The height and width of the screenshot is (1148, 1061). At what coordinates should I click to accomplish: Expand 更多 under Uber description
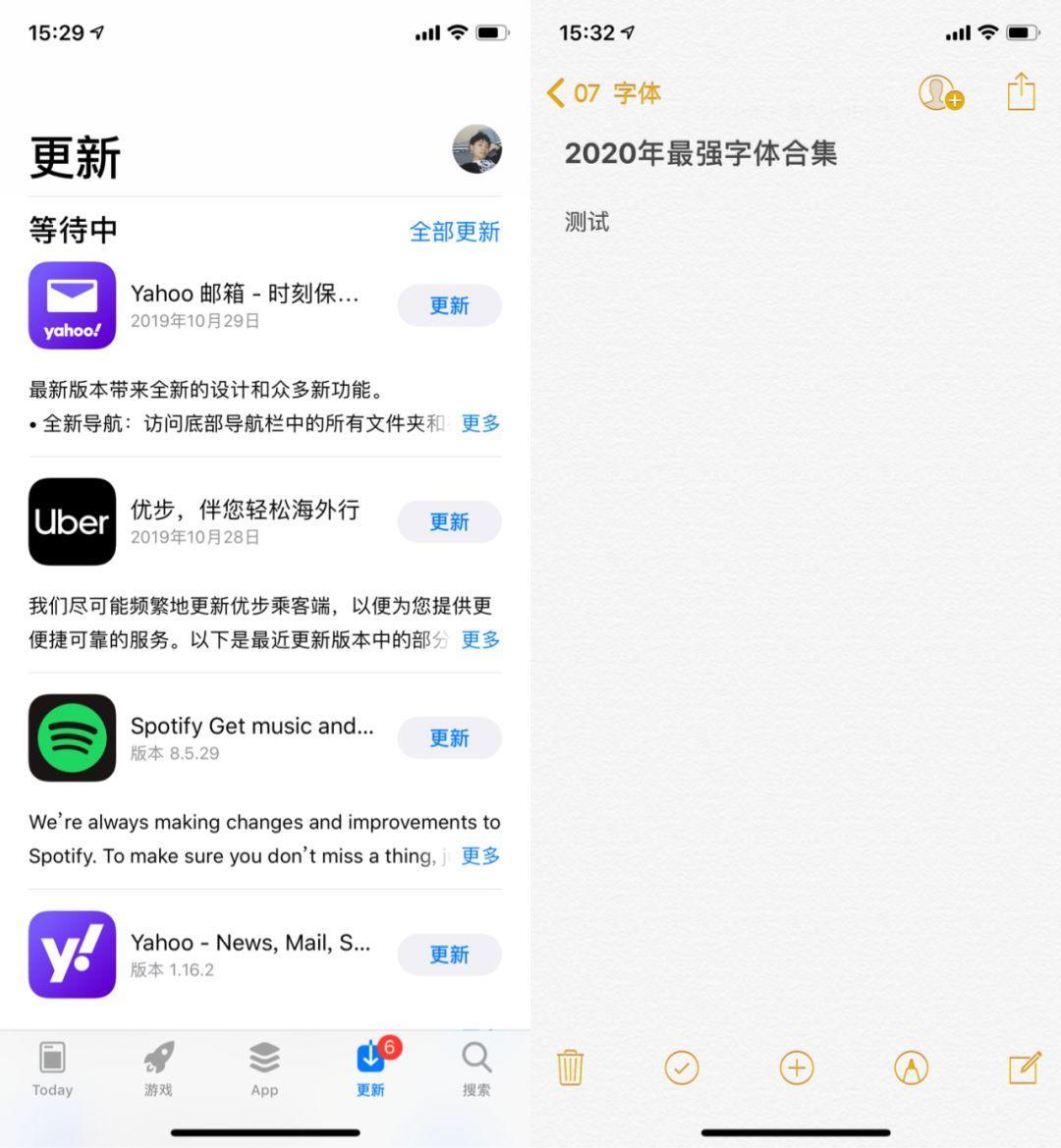[x=480, y=639]
